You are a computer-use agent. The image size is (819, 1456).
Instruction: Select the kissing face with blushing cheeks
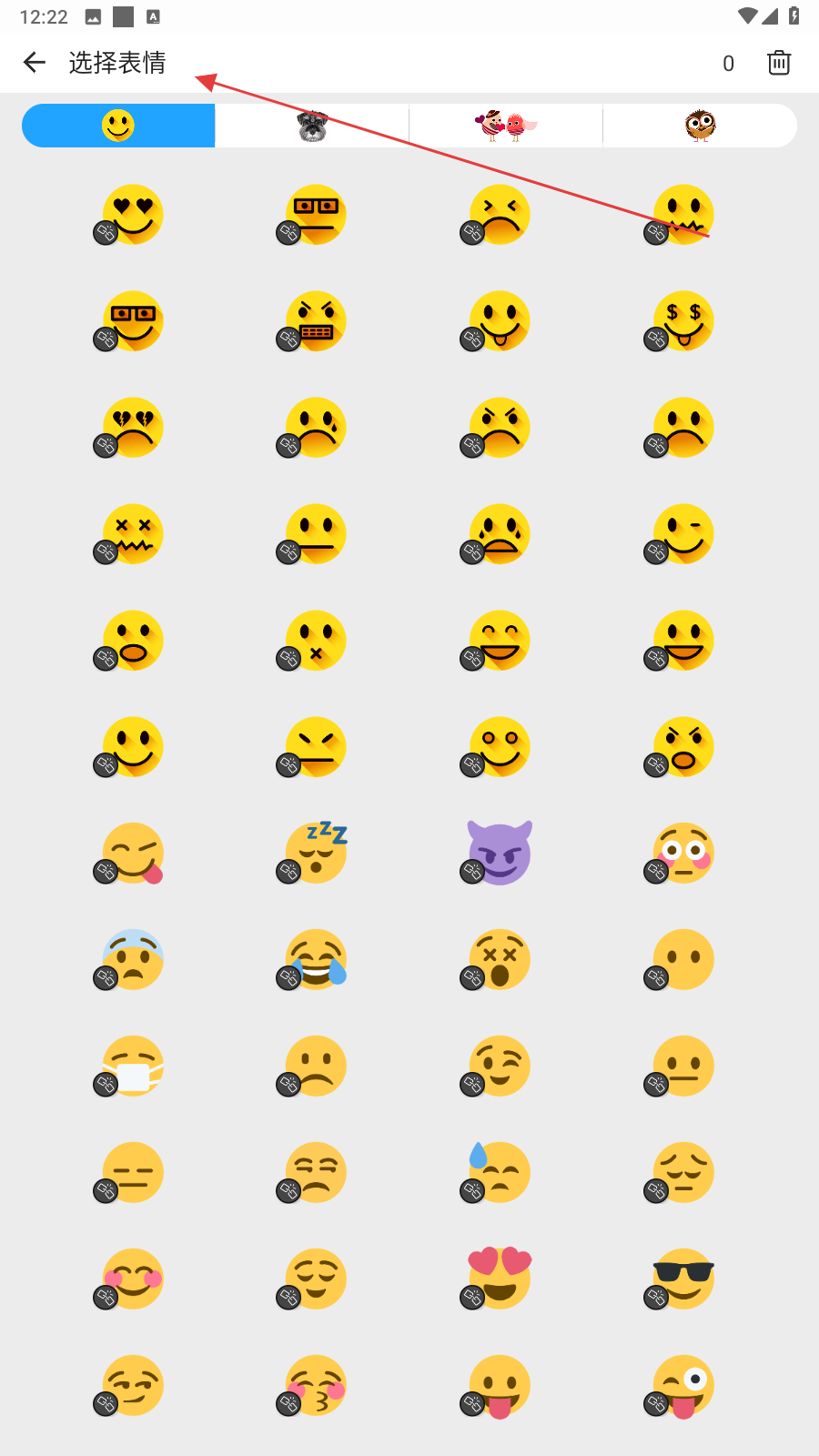(317, 1385)
